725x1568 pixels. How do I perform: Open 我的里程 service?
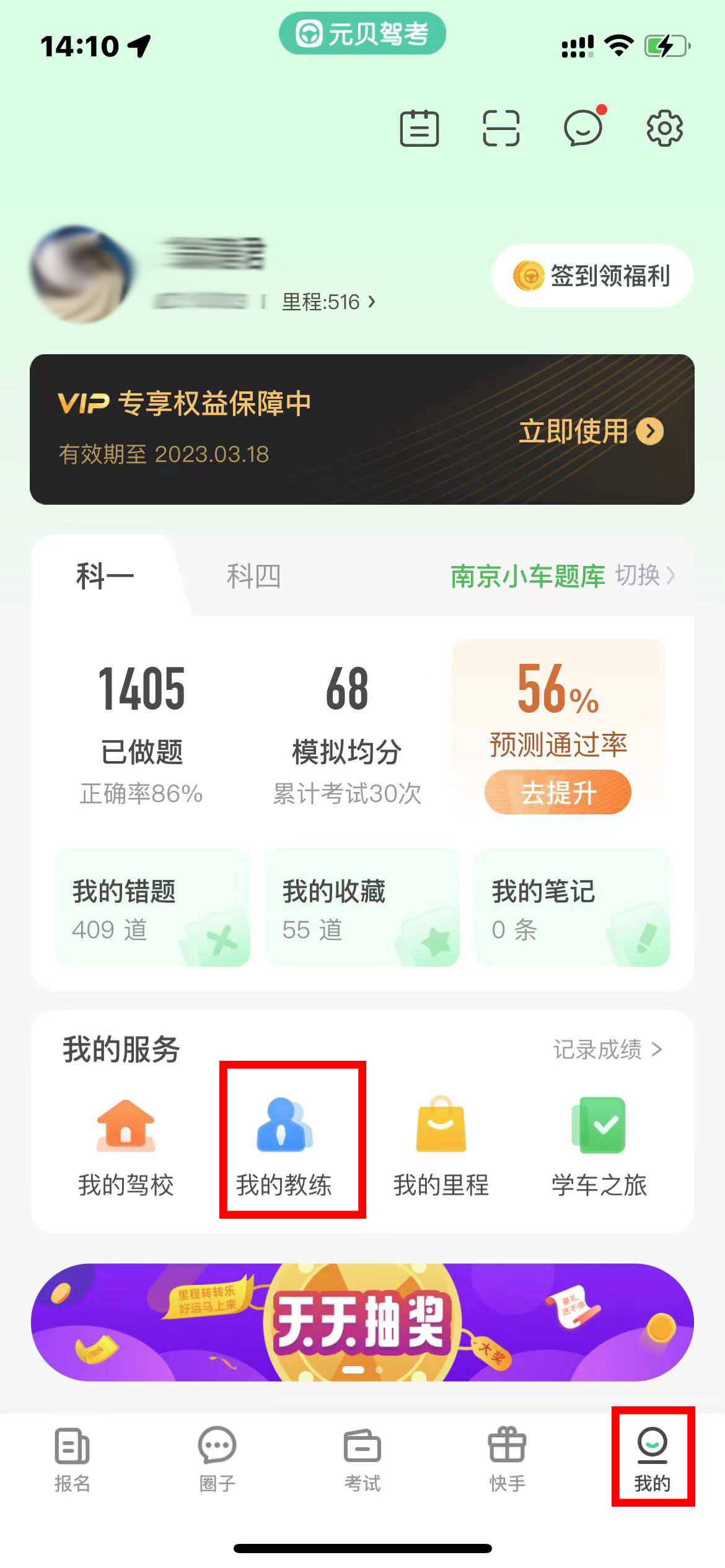tap(441, 1146)
